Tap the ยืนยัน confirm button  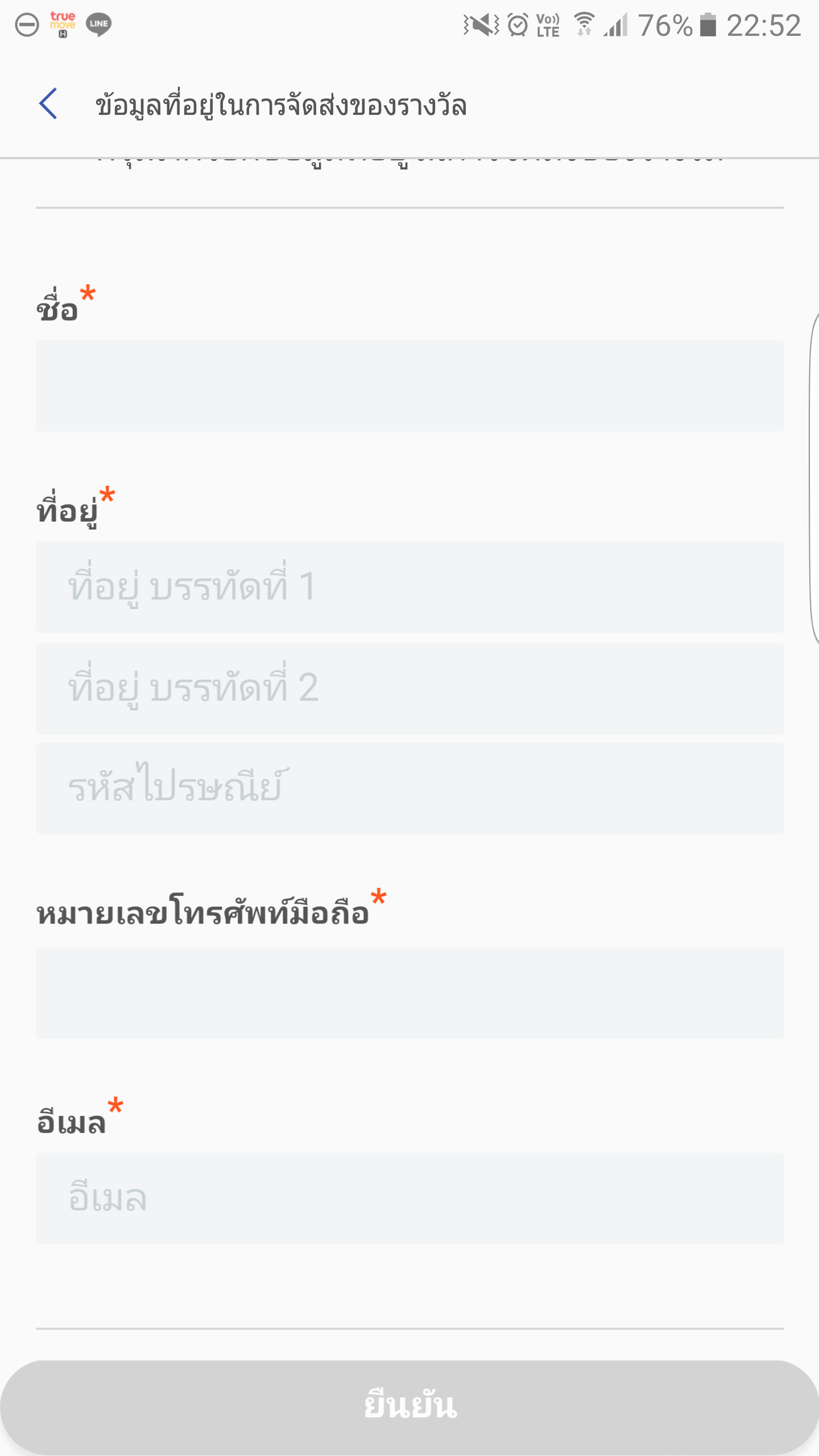click(x=409, y=1407)
